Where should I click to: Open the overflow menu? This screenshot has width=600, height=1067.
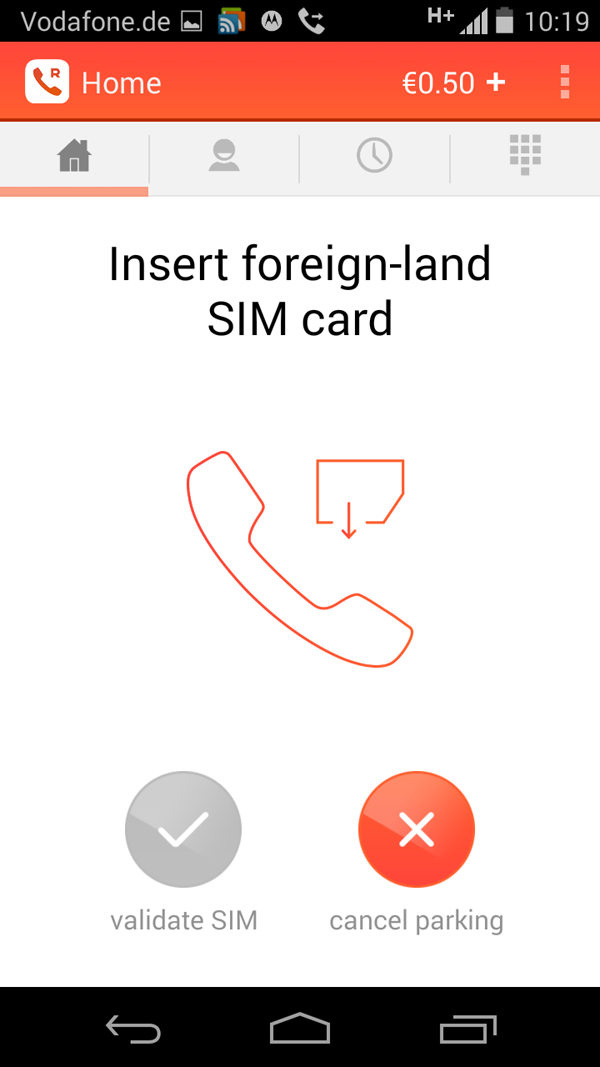click(x=565, y=82)
